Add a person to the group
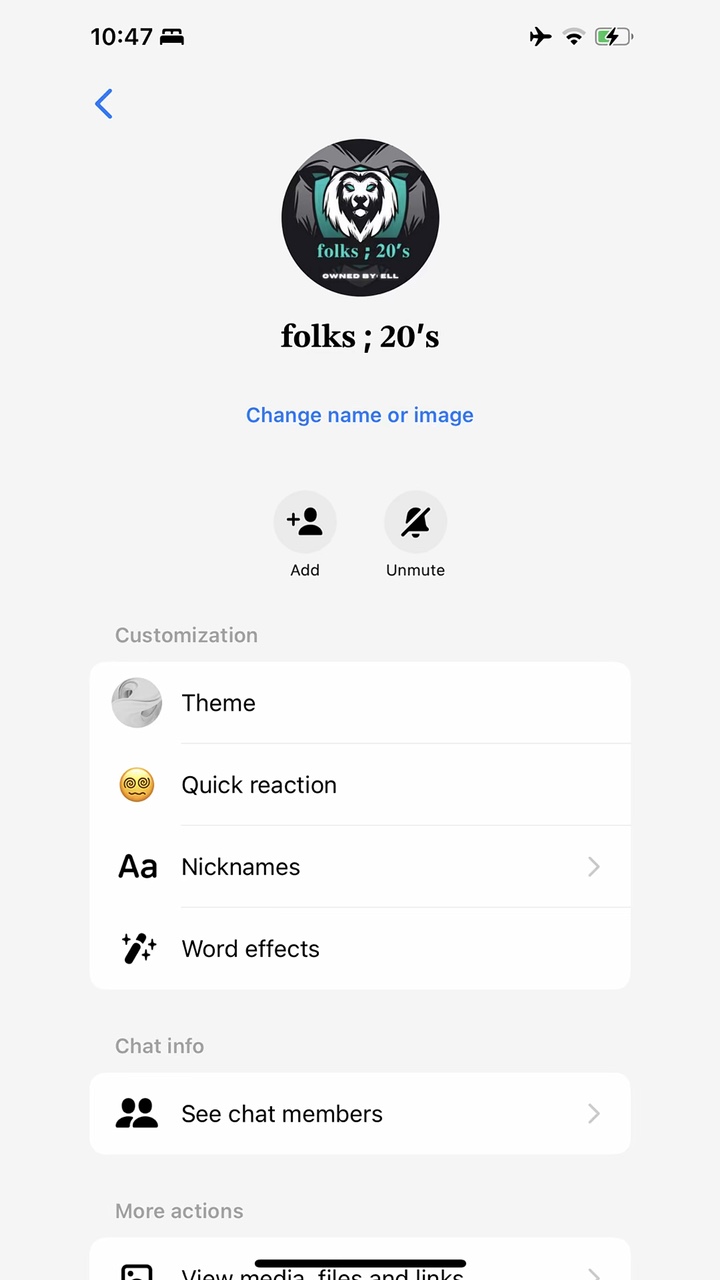720x1280 pixels. pos(305,522)
